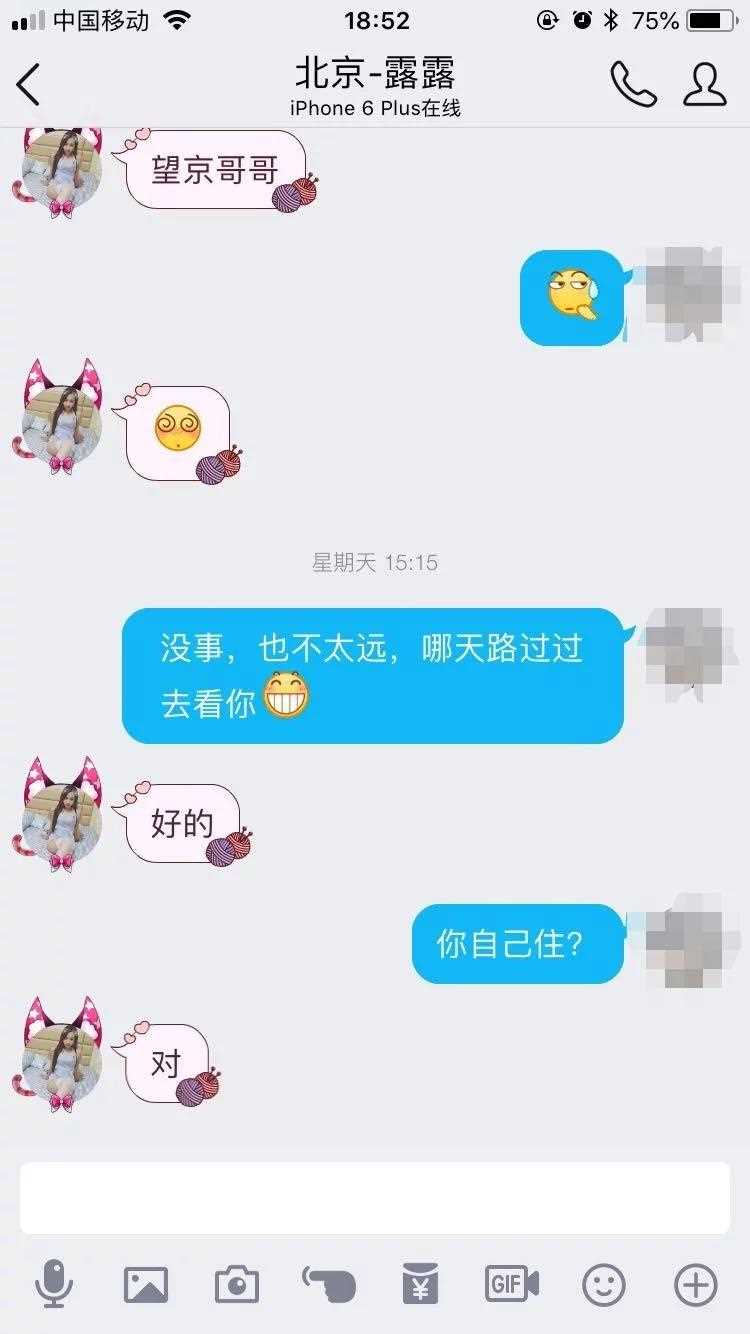750x1334 pixels.
Task: Open the GIF video recorder
Action: click(x=512, y=1284)
